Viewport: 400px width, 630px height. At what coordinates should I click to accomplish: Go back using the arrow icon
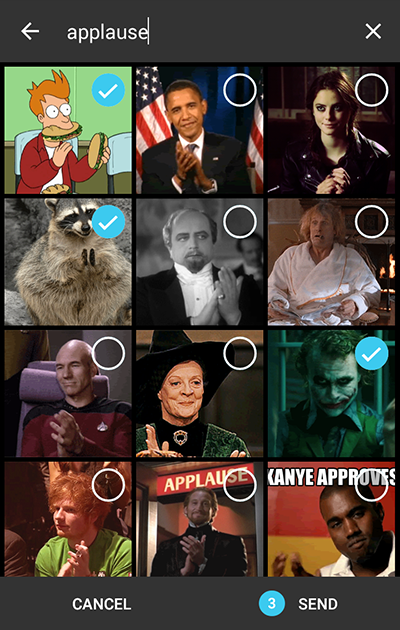click(x=30, y=31)
